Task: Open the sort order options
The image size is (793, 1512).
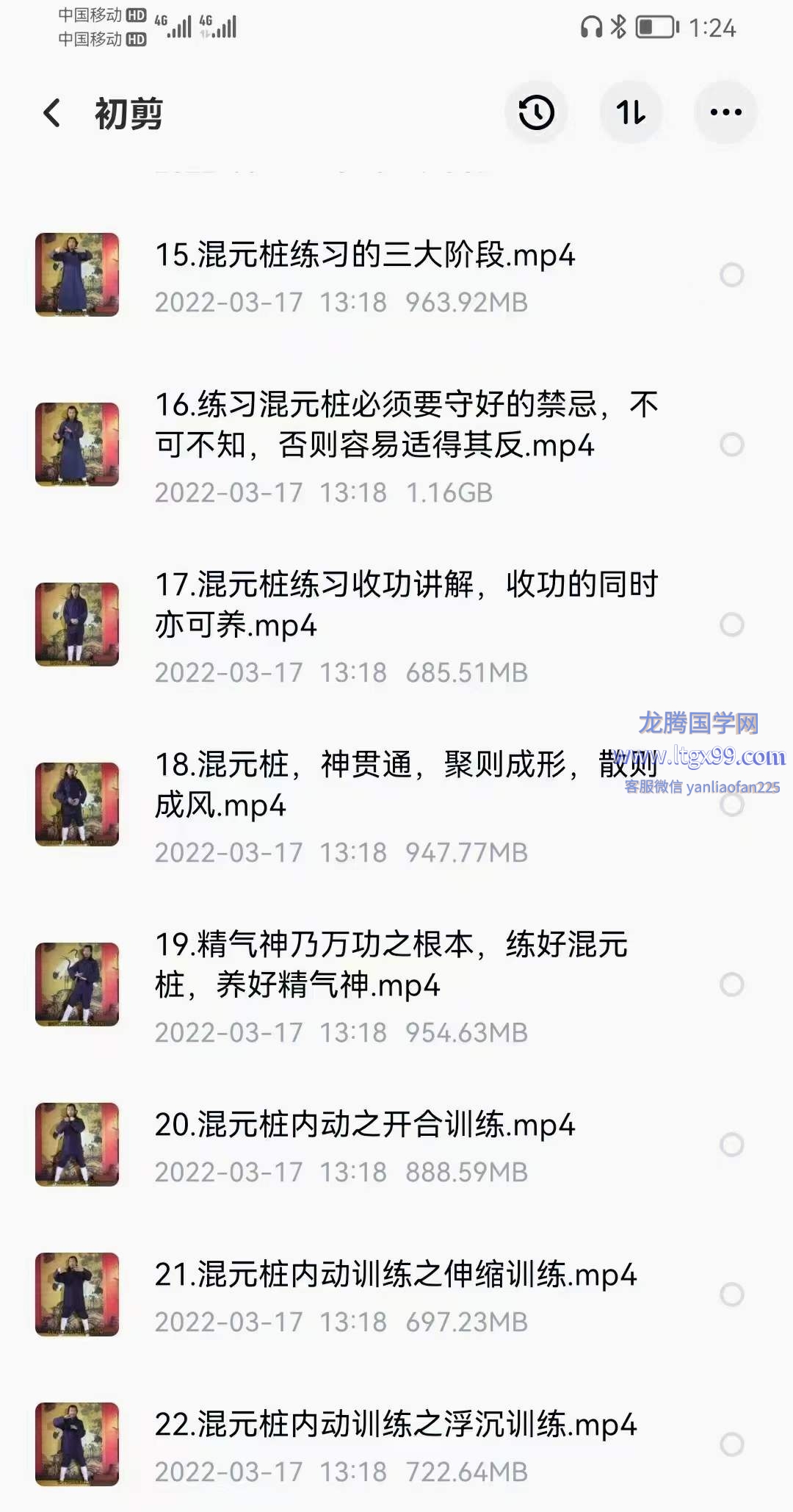Action: tap(631, 112)
